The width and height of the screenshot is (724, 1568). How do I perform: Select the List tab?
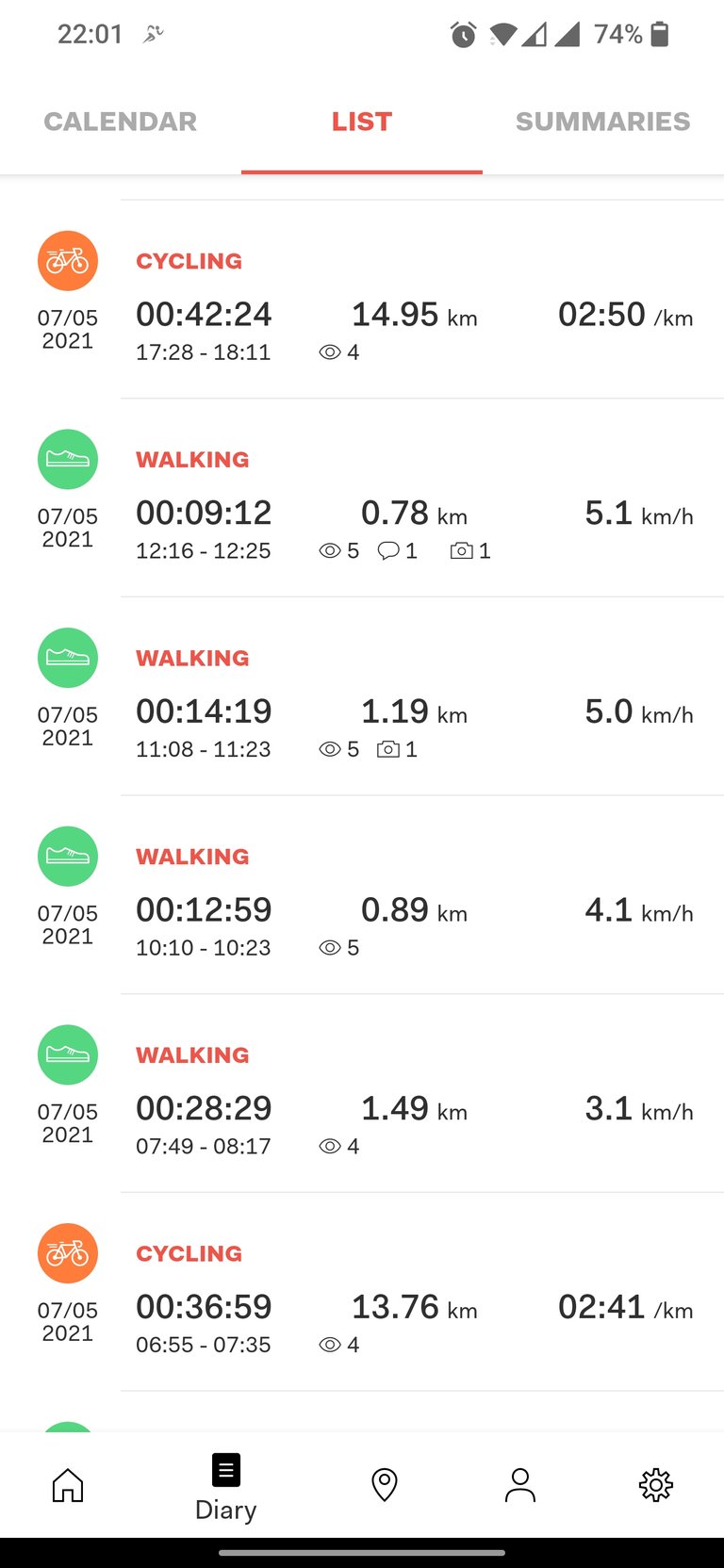(x=362, y=122)
